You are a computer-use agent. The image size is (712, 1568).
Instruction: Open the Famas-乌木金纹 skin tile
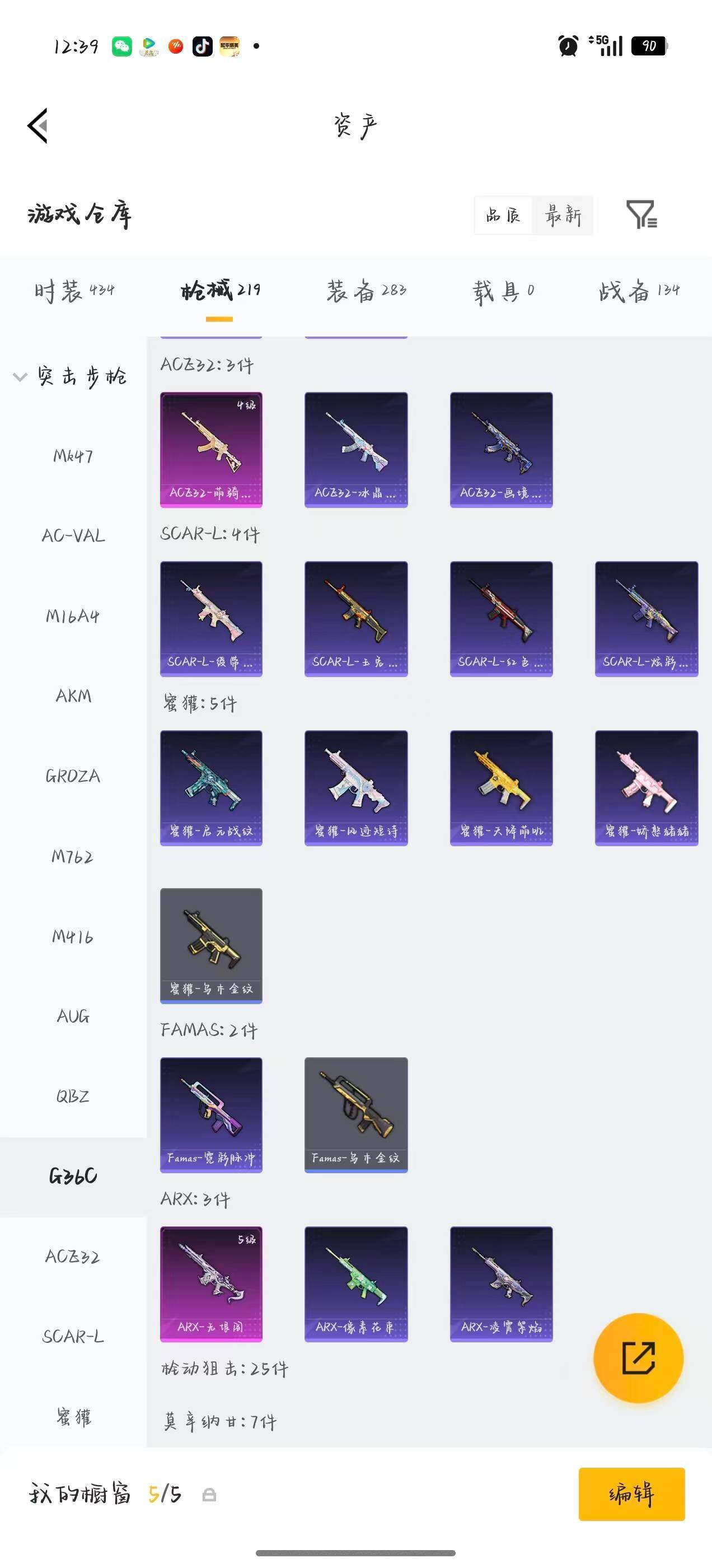coord(356,1114)
